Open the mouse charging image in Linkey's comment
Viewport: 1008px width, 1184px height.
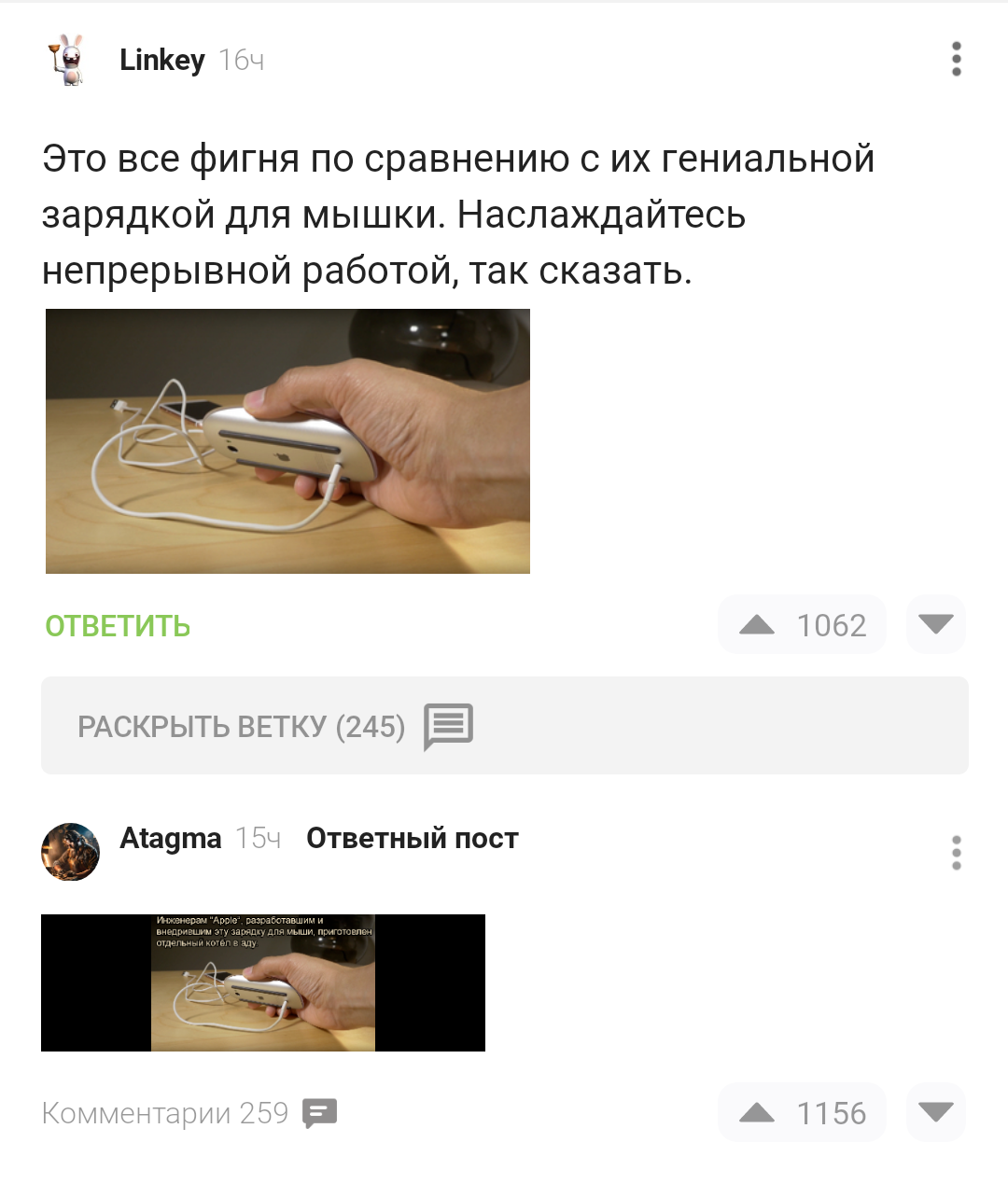[287, 440]
